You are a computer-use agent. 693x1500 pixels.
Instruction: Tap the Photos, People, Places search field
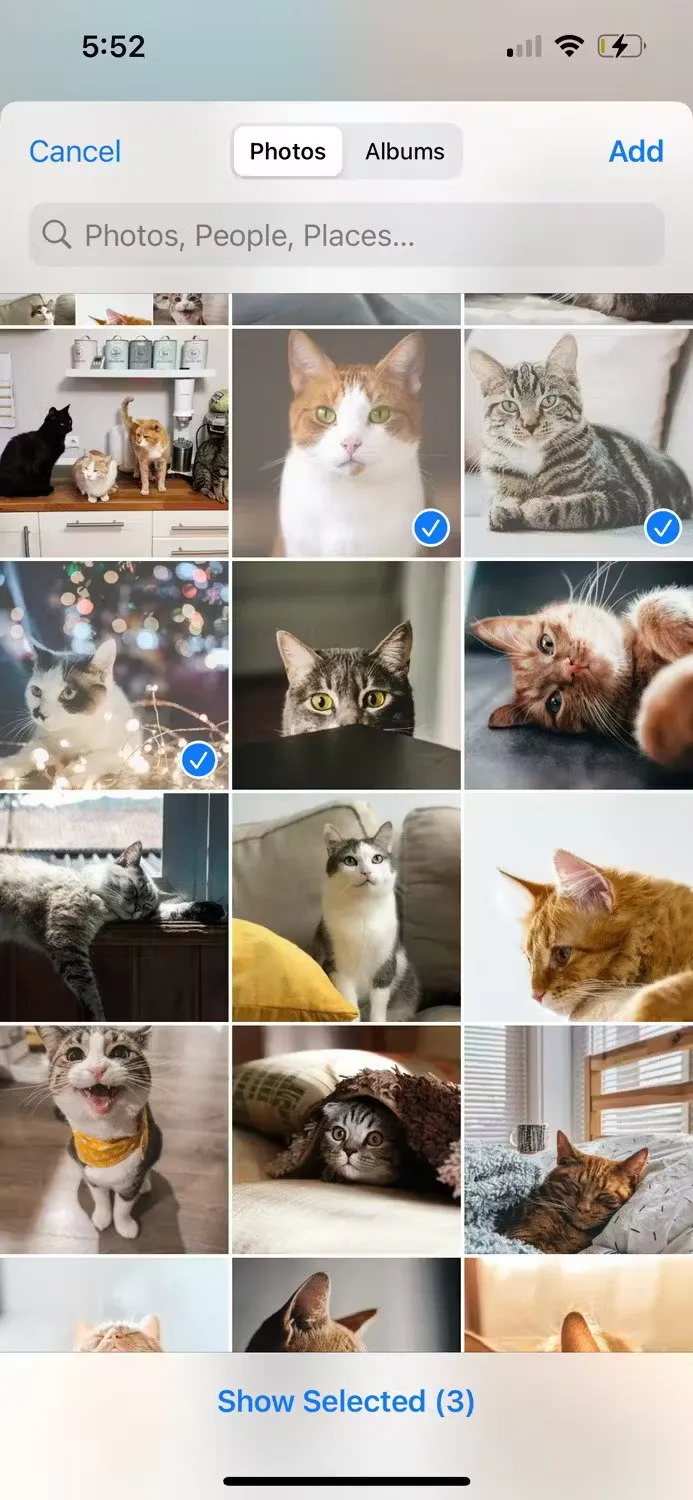[346, 236]
